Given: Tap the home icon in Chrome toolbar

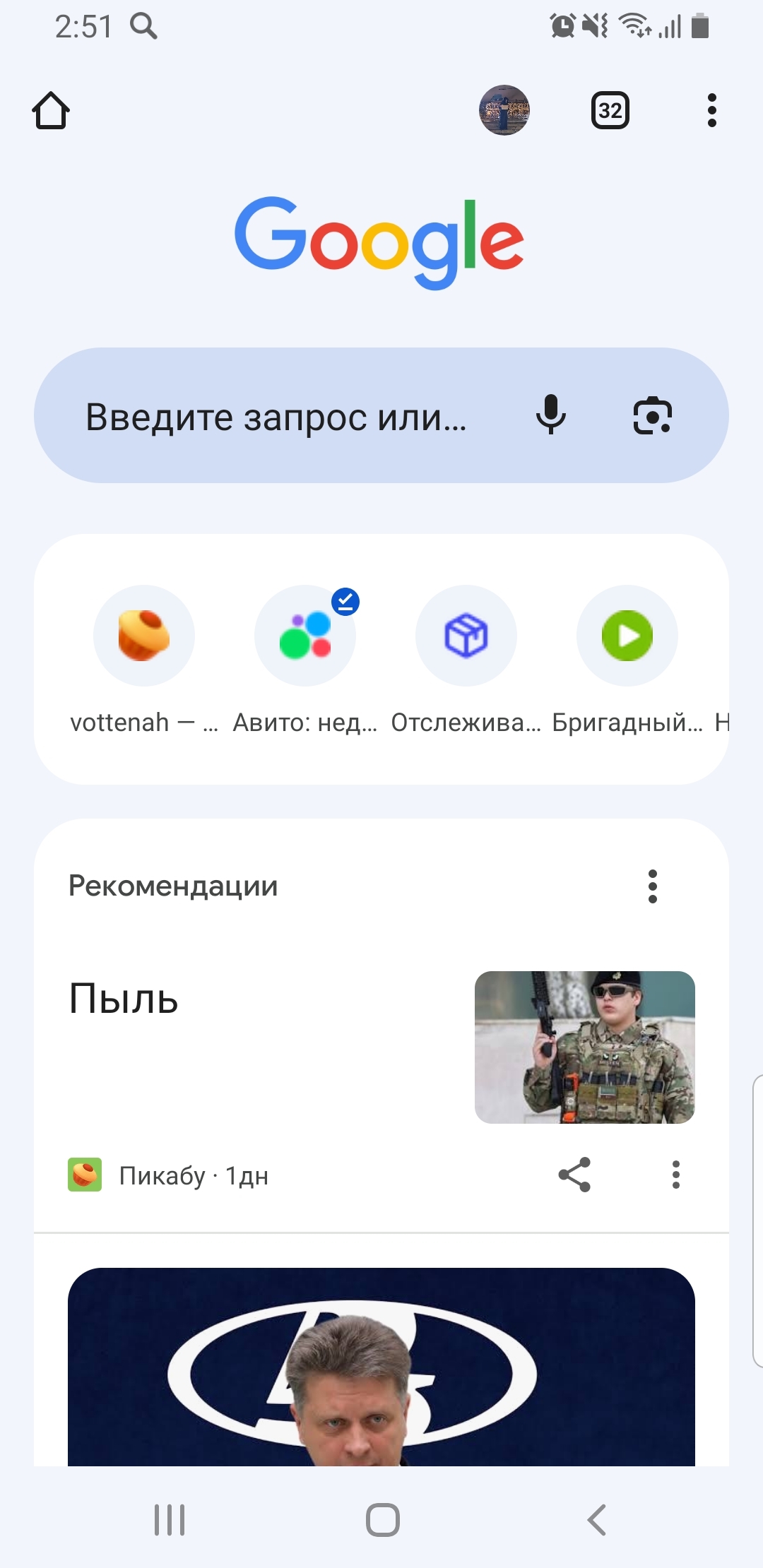Looking at the screenshot, I should point(51,111).
